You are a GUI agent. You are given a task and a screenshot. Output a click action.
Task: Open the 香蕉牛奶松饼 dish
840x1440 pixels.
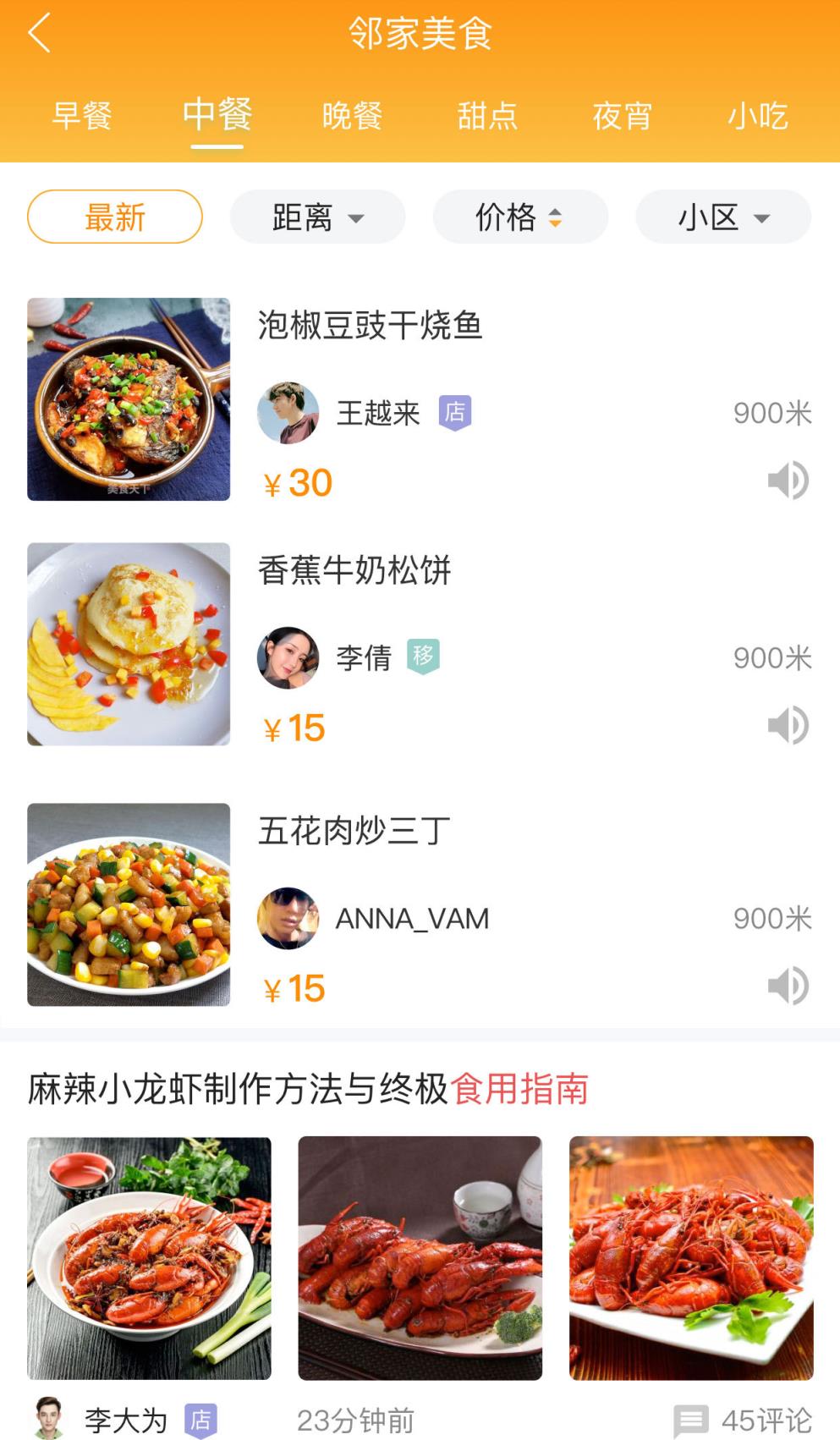click(x=354, y=570)
